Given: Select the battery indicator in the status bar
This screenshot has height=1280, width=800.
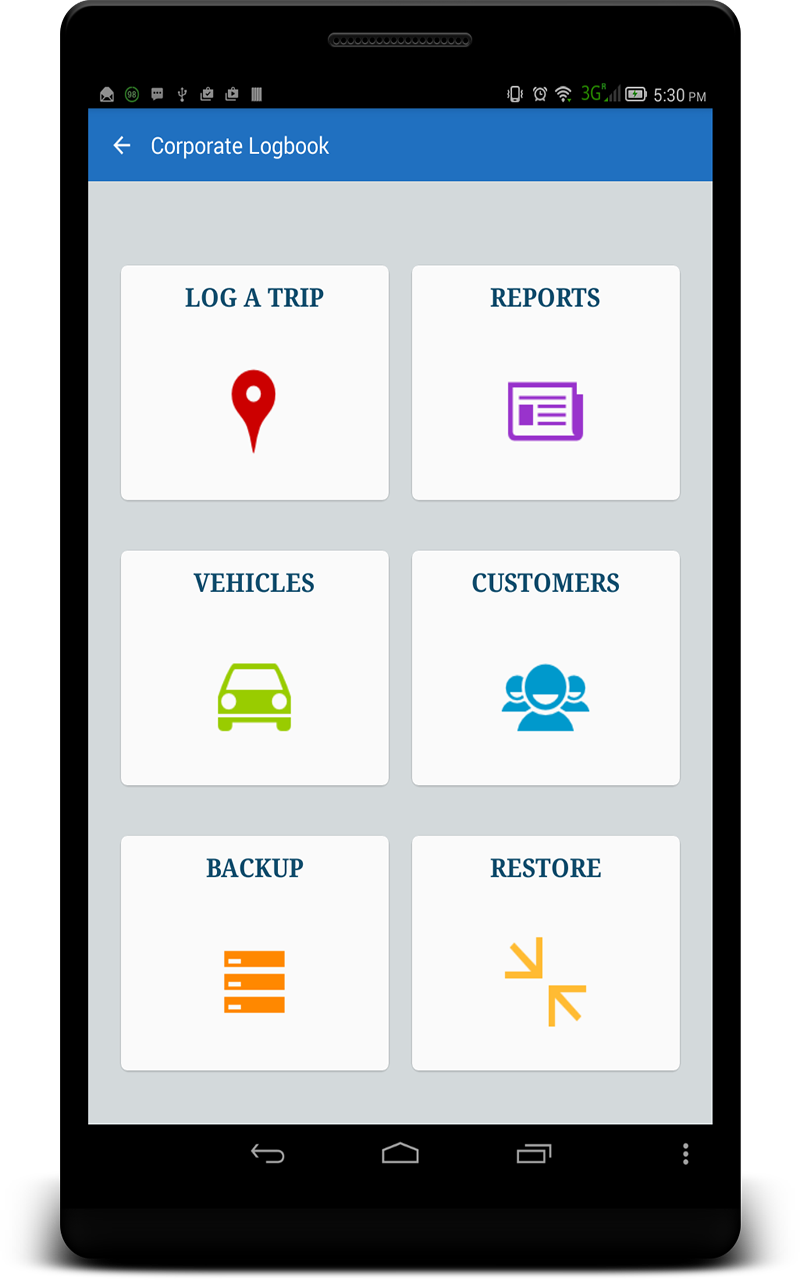Looking at the screenshot, I should click(637, 93).
